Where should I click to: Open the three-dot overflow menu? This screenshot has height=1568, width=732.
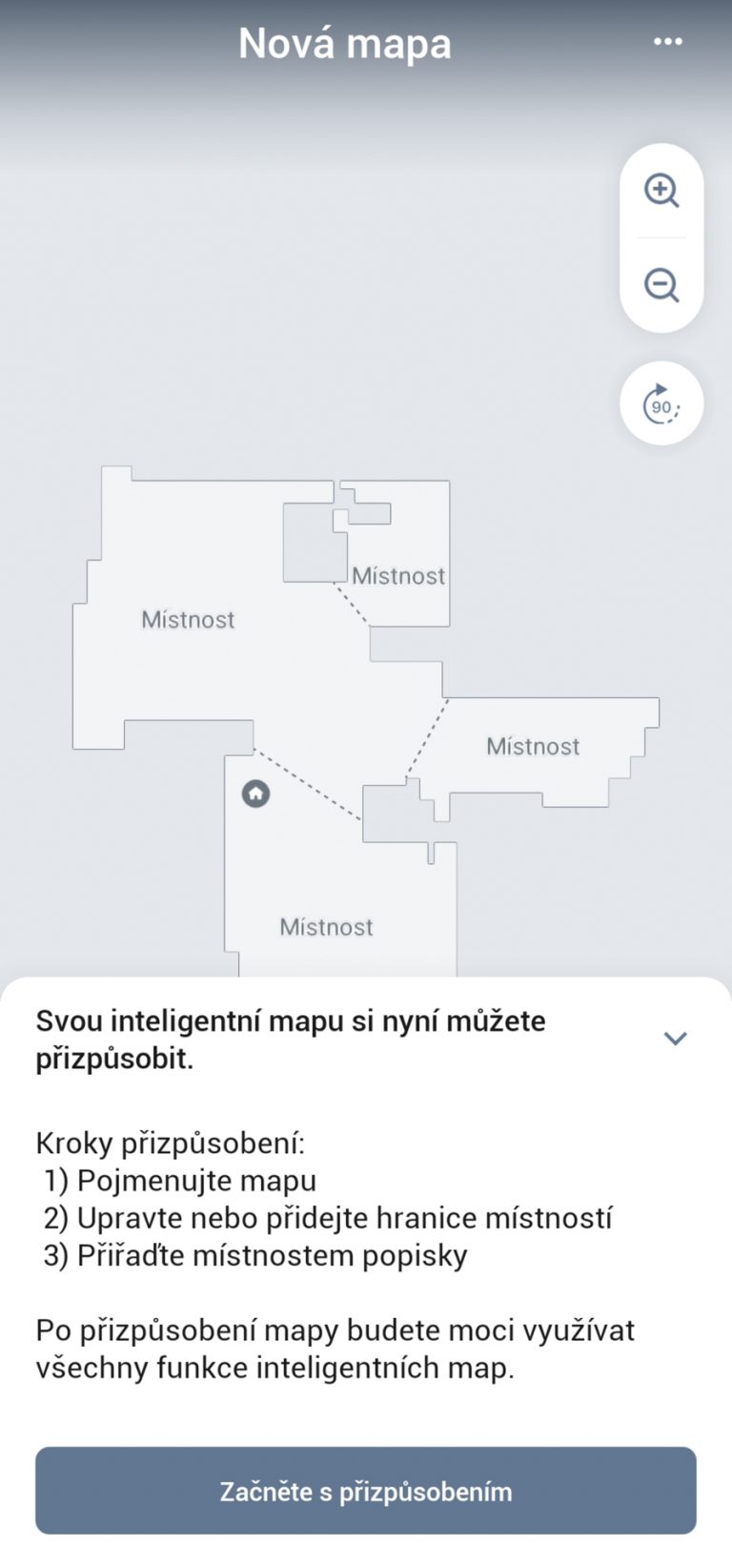667,42
